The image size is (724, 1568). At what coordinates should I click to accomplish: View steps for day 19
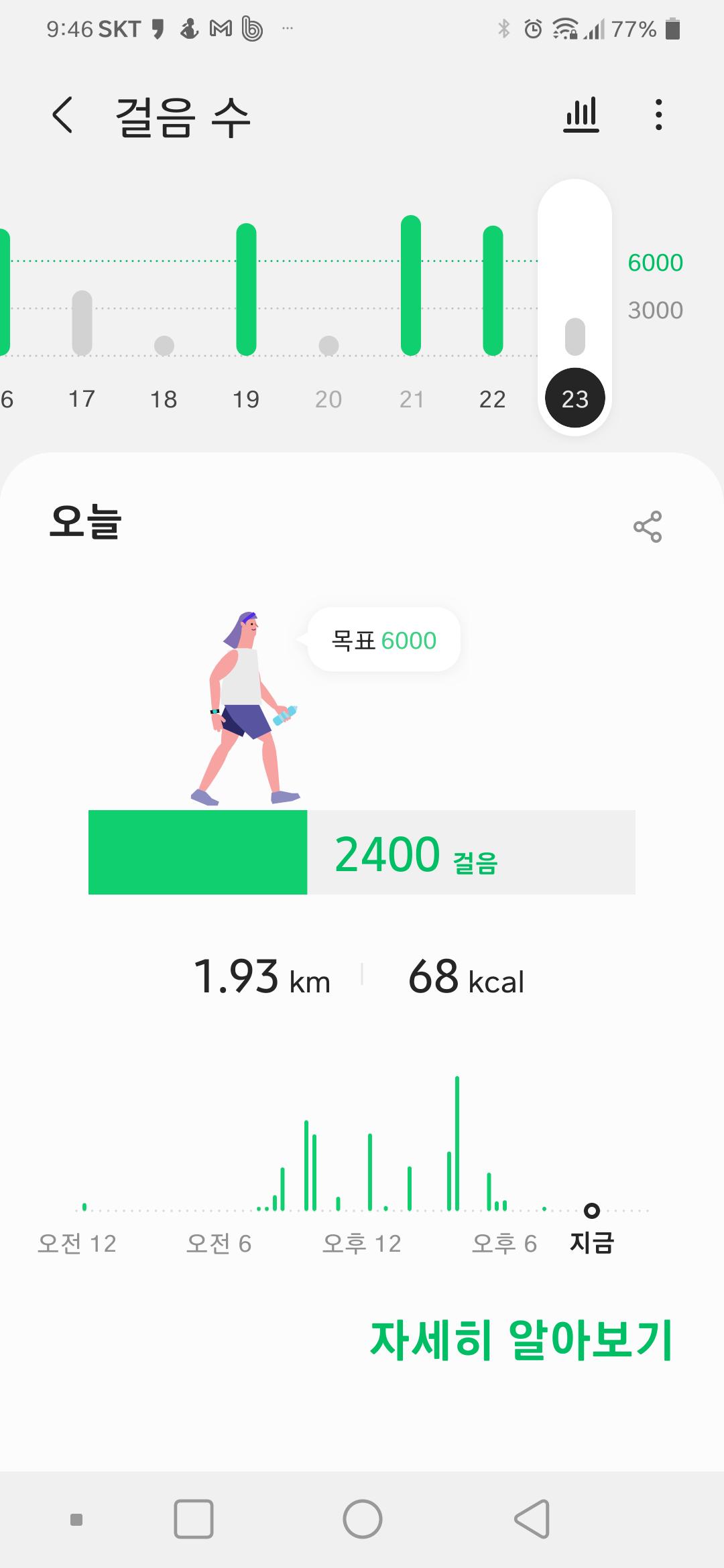(x=246, y=399)
